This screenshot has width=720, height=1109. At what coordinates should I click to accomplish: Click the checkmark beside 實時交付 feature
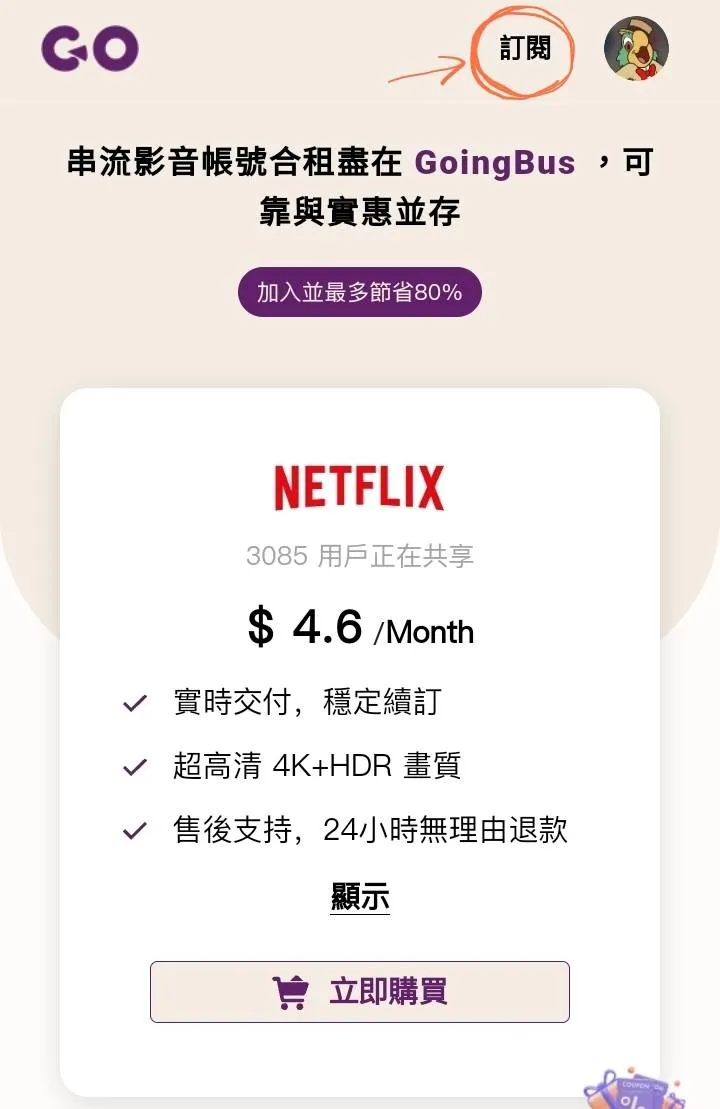point(135,702)
